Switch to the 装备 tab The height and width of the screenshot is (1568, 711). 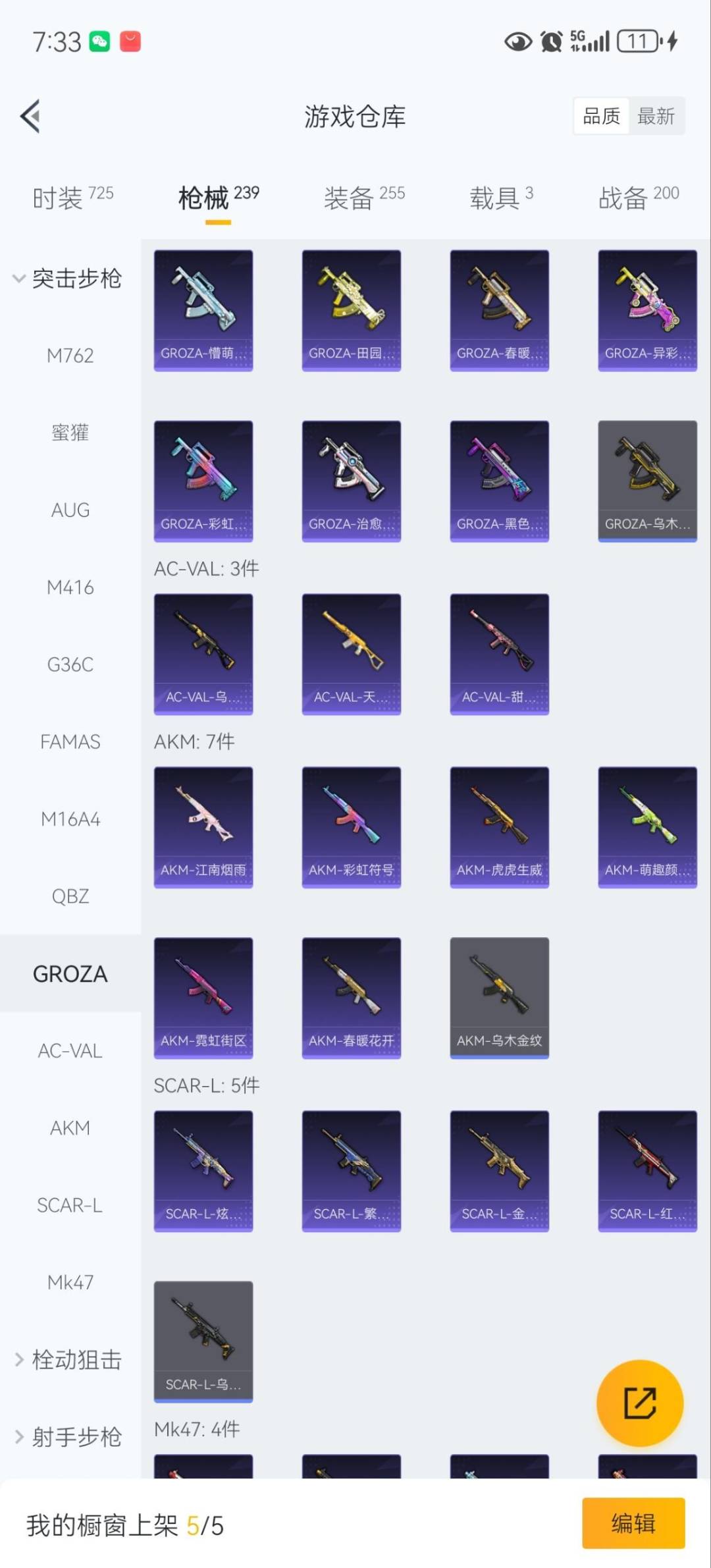363,197
